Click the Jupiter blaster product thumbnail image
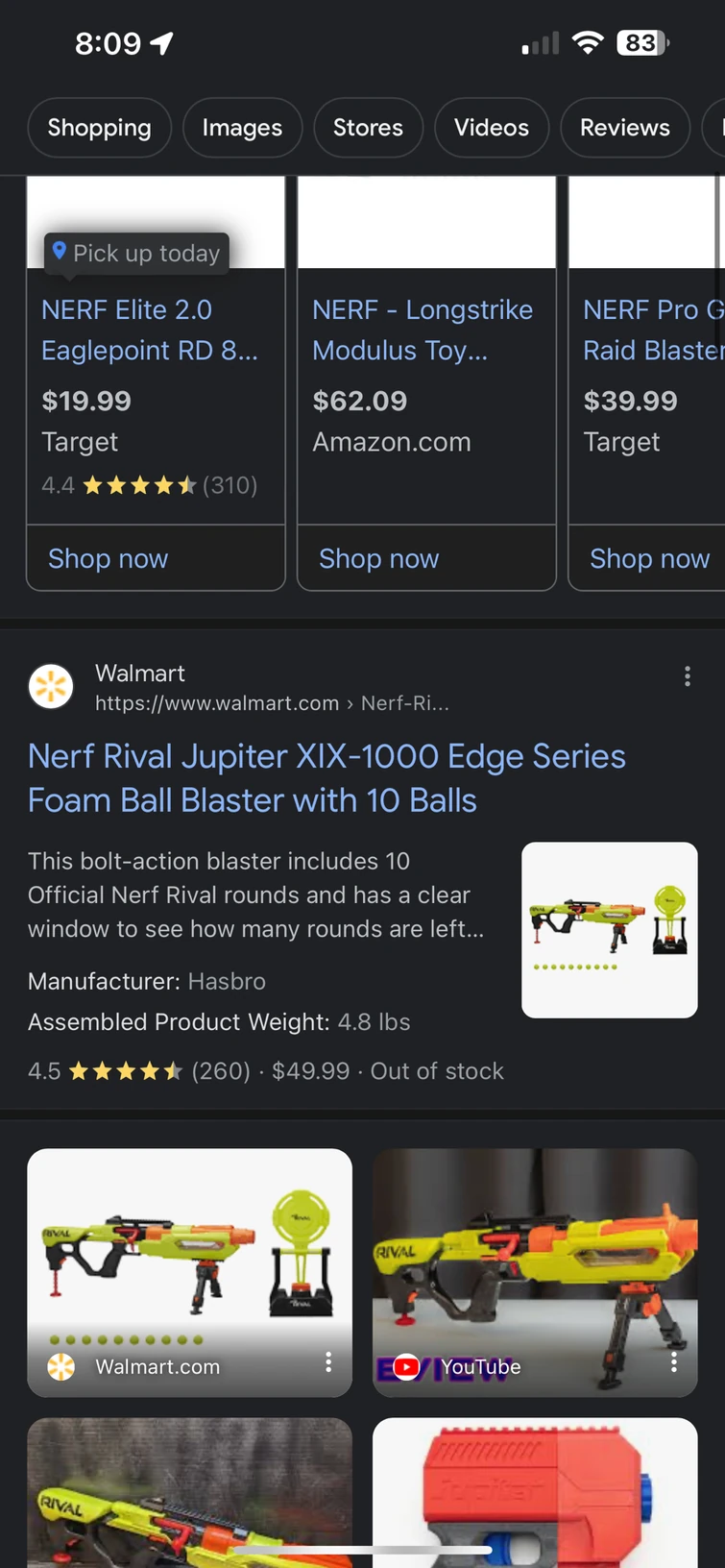 point(610,929)
